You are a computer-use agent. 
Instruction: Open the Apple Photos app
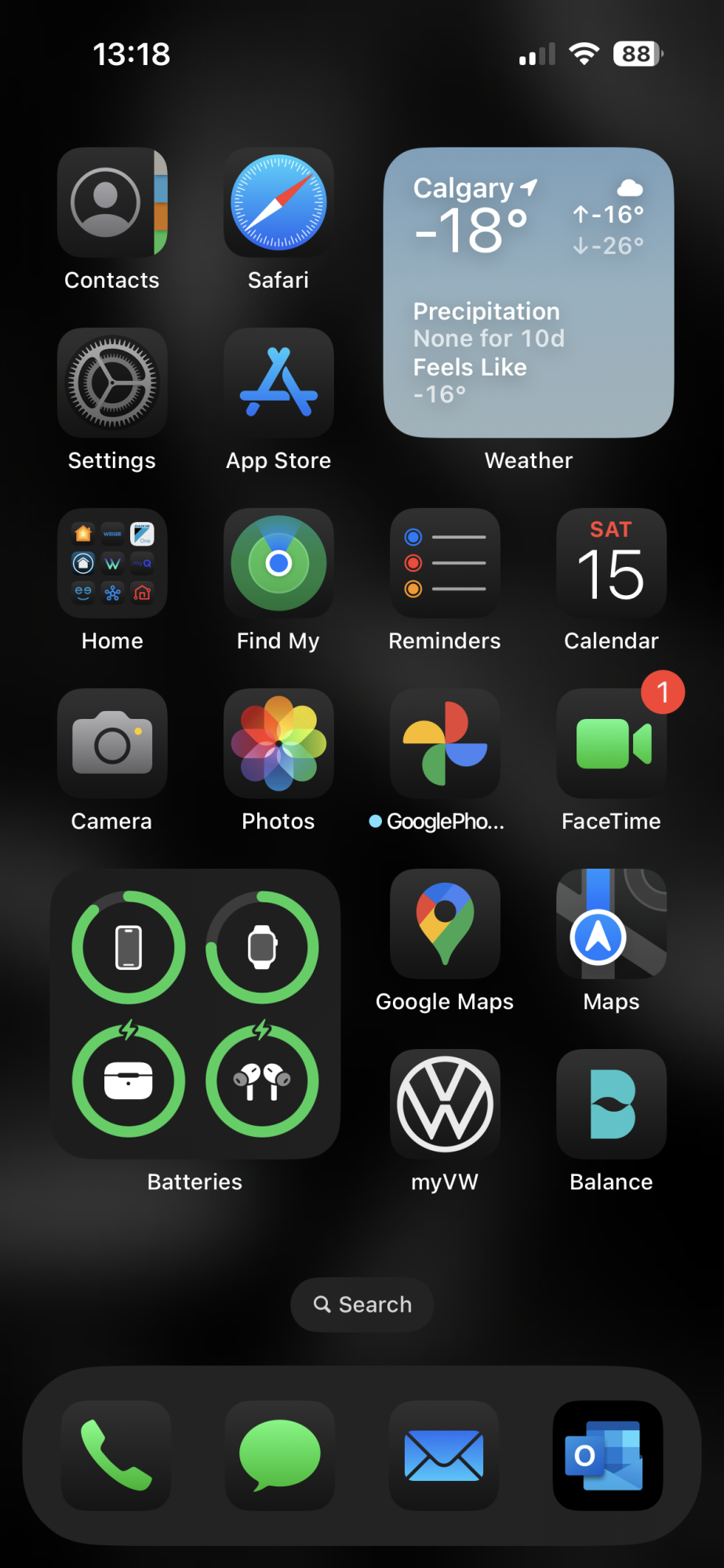coord(278,744)
